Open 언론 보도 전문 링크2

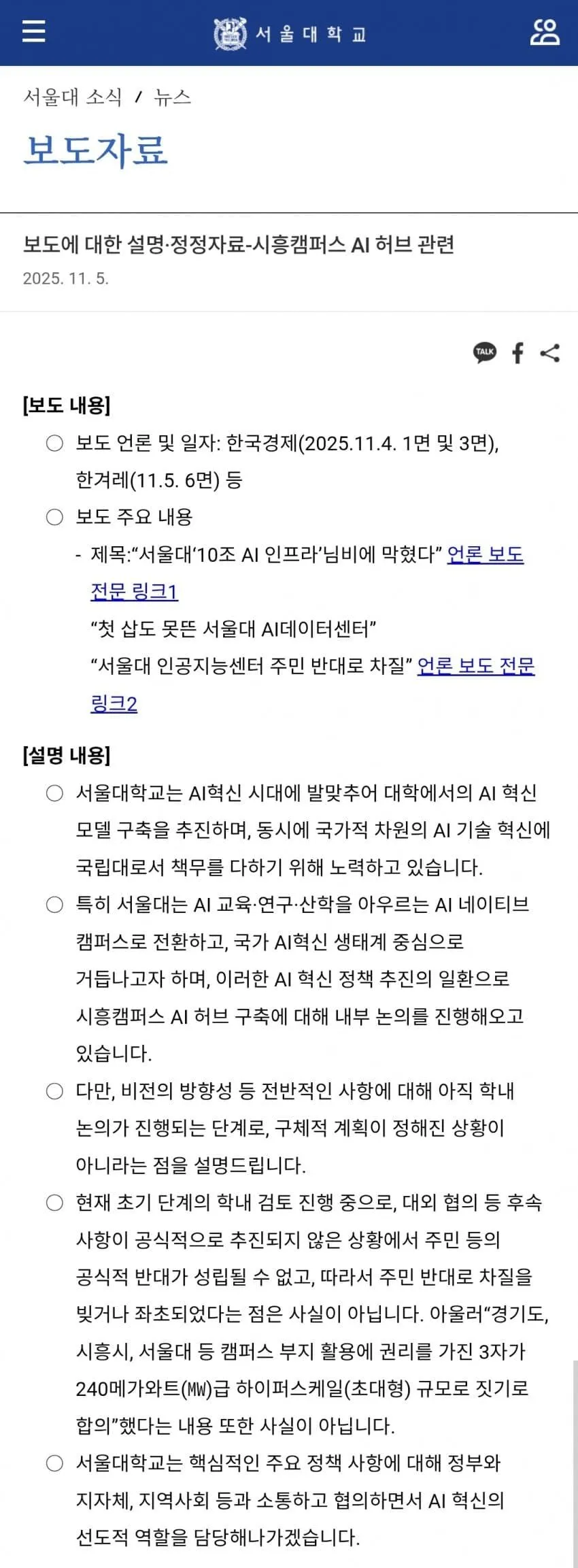(x=475, y=665)
